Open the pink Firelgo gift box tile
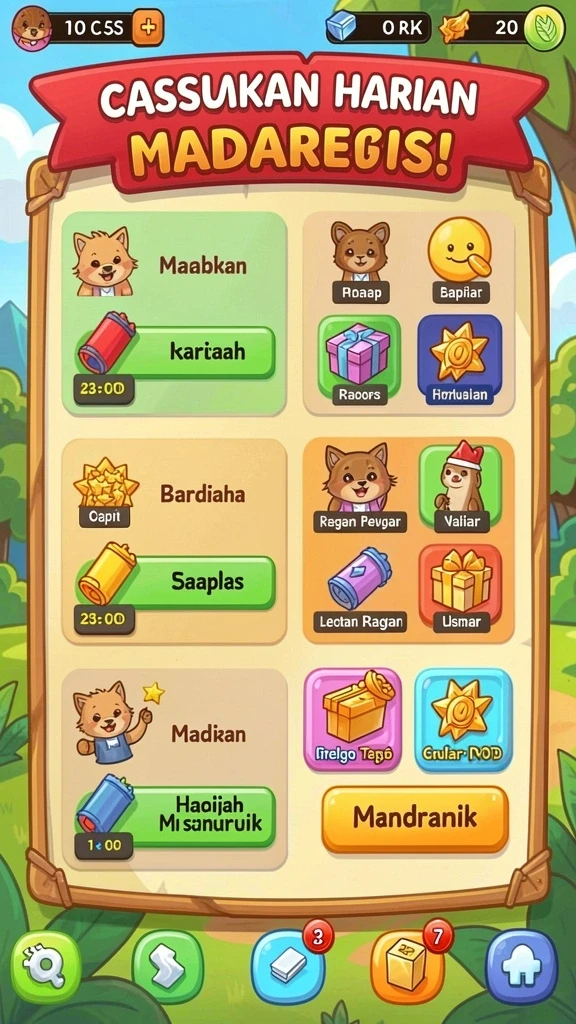Image resolution: width=576 pixels, height=1024 pixels. [353, 720]
